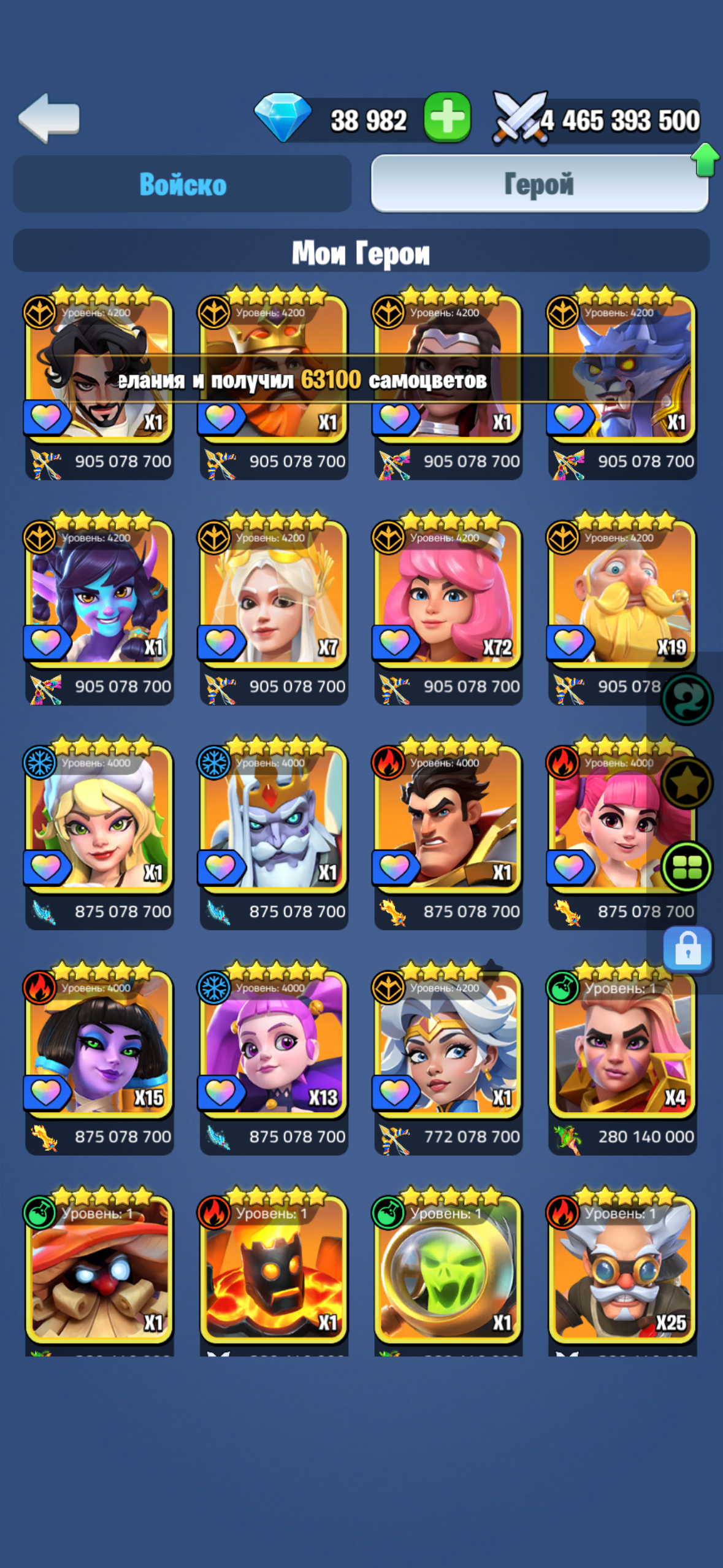The width and height of the screenshot is (723, 1568).
Task: Go back with the white arrow
Action: point(50,118)
